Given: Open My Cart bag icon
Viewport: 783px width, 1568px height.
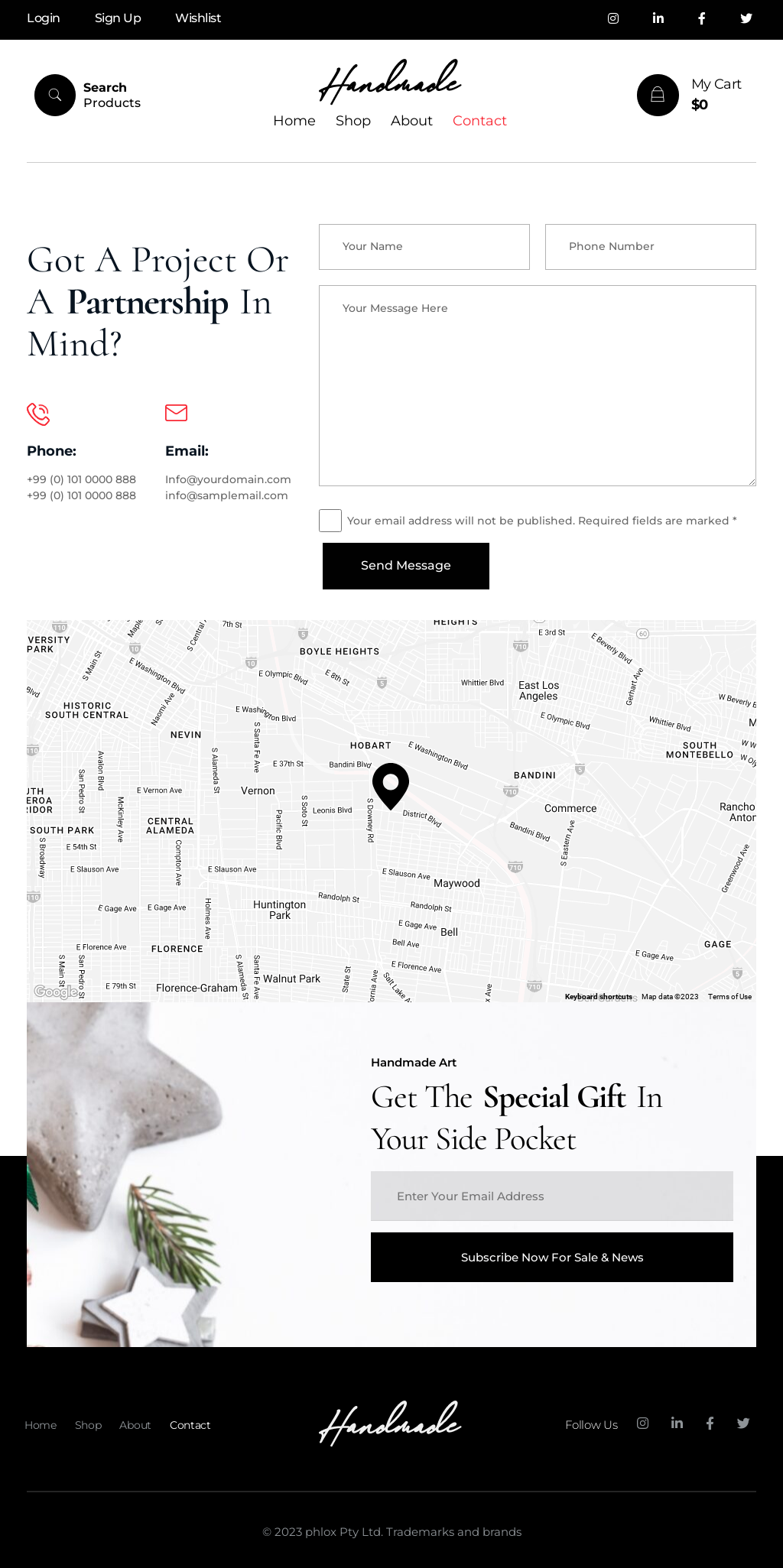Looking at the screenshot, I should [658, 95].
